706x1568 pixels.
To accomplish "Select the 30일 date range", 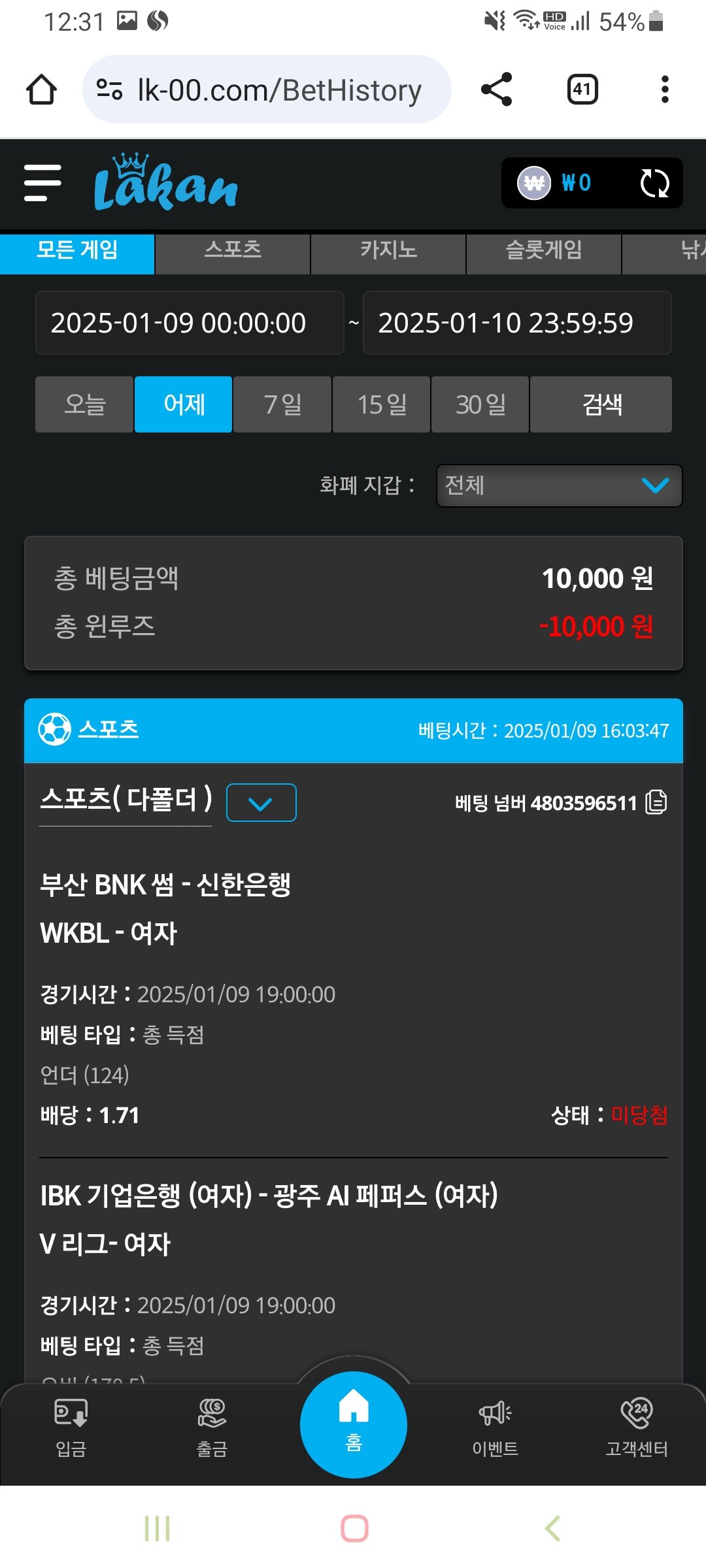I will coord(480,404).
